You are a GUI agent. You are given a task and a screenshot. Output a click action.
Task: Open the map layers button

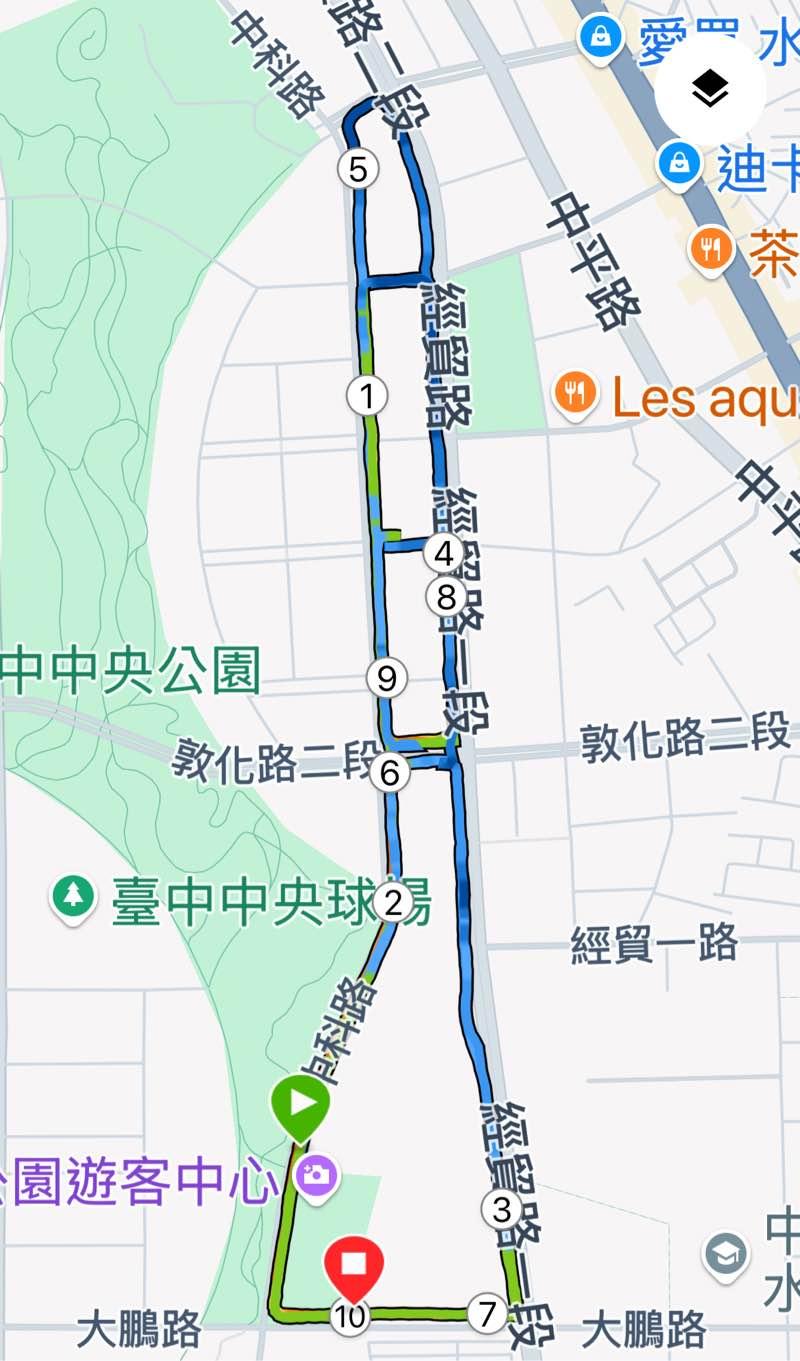[x=710, y=90]
